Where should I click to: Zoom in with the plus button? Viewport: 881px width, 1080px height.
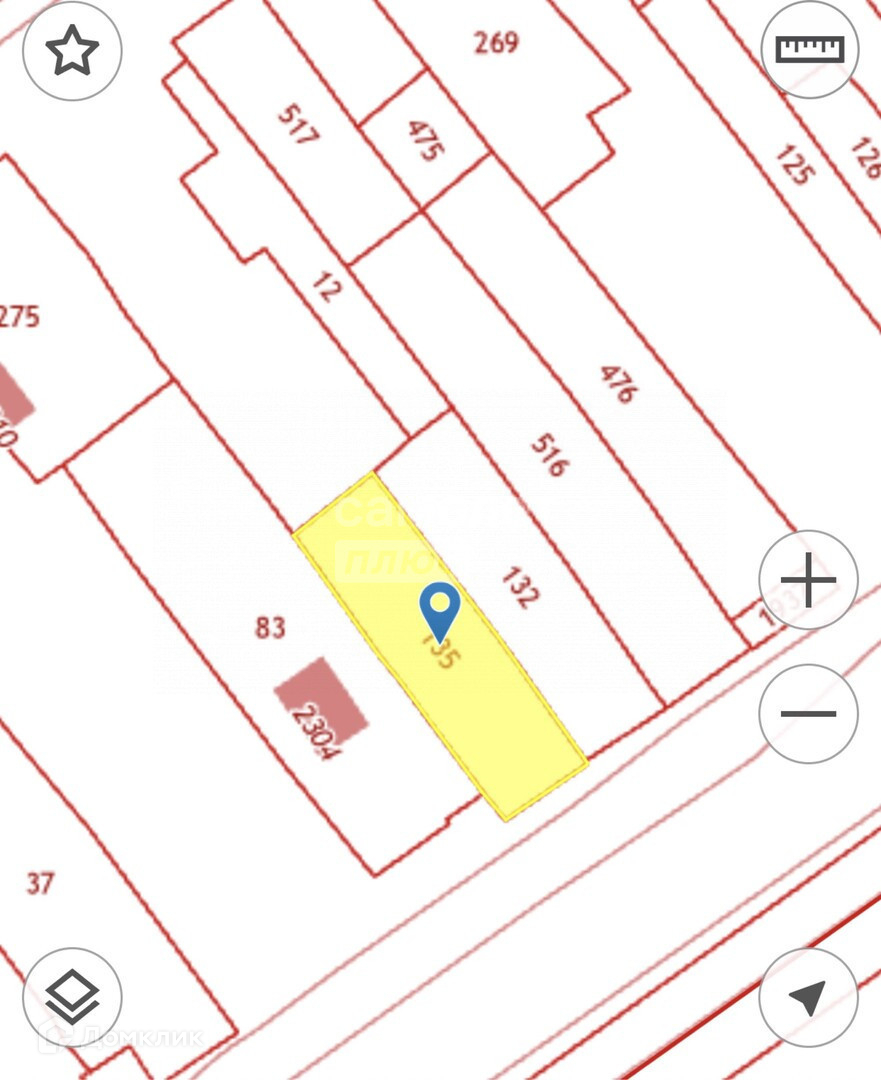click(x=808, y=580)
